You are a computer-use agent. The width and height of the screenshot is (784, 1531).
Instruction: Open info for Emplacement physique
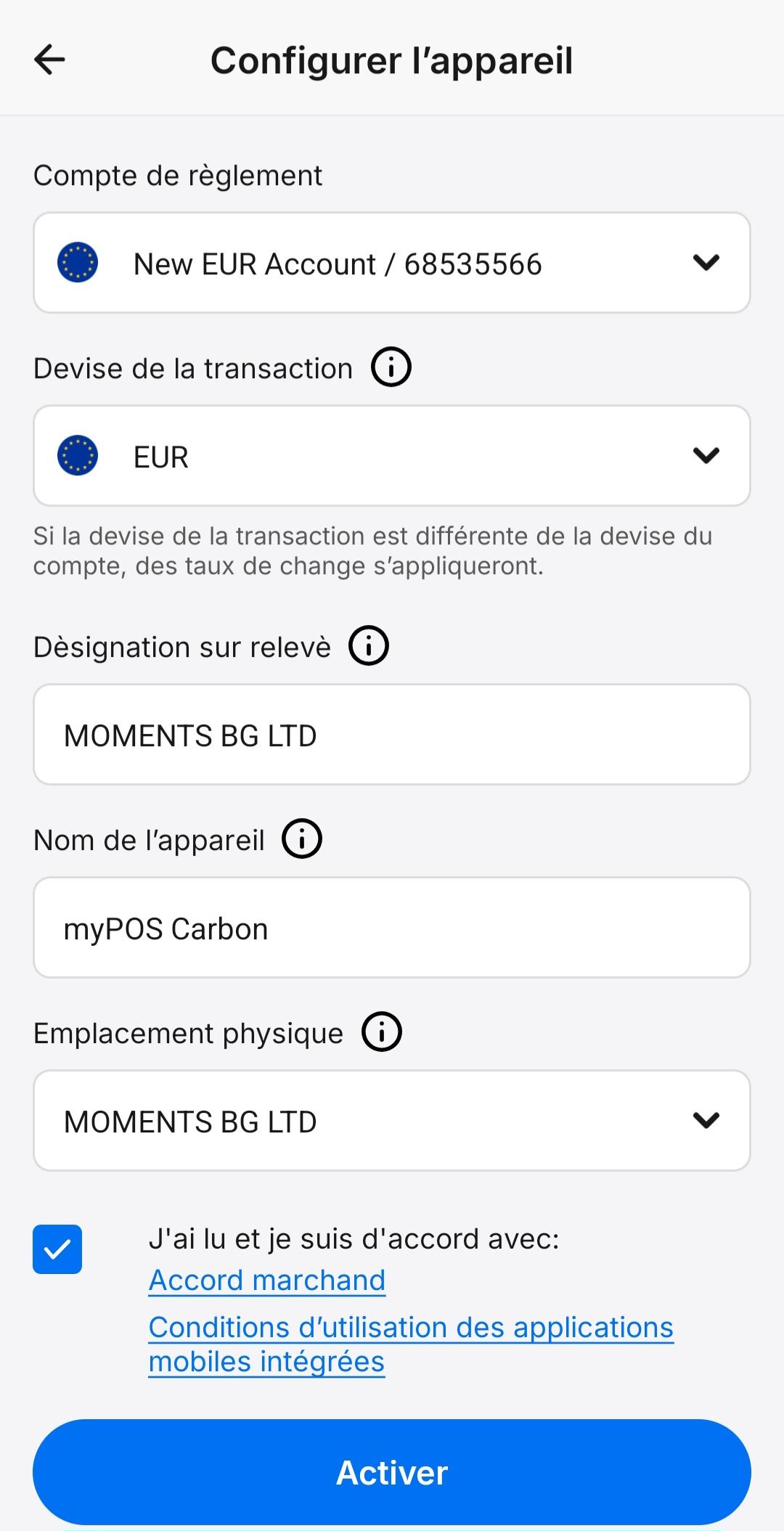point(382,1032)
